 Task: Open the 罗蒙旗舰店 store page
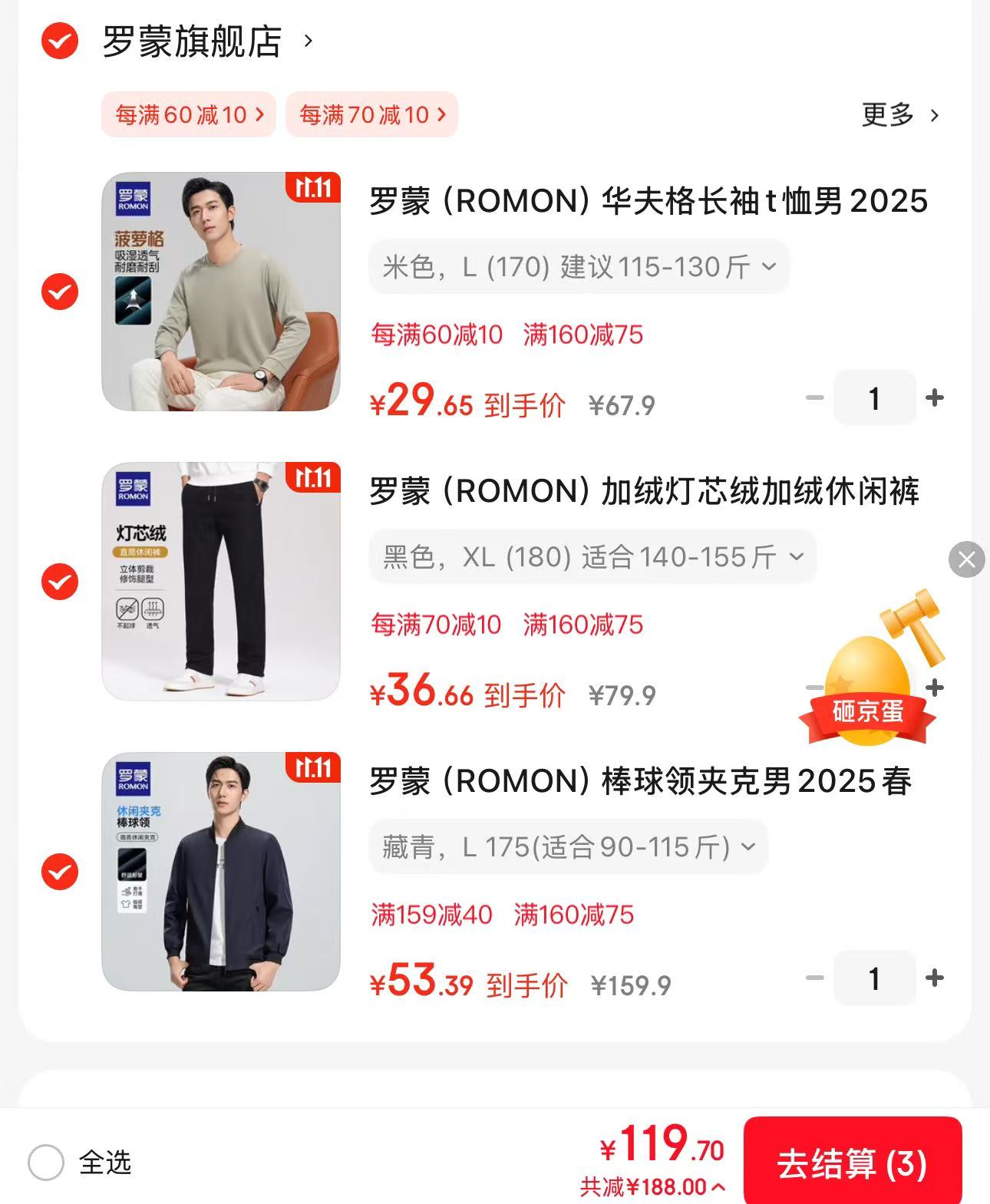tap(192, 41)
